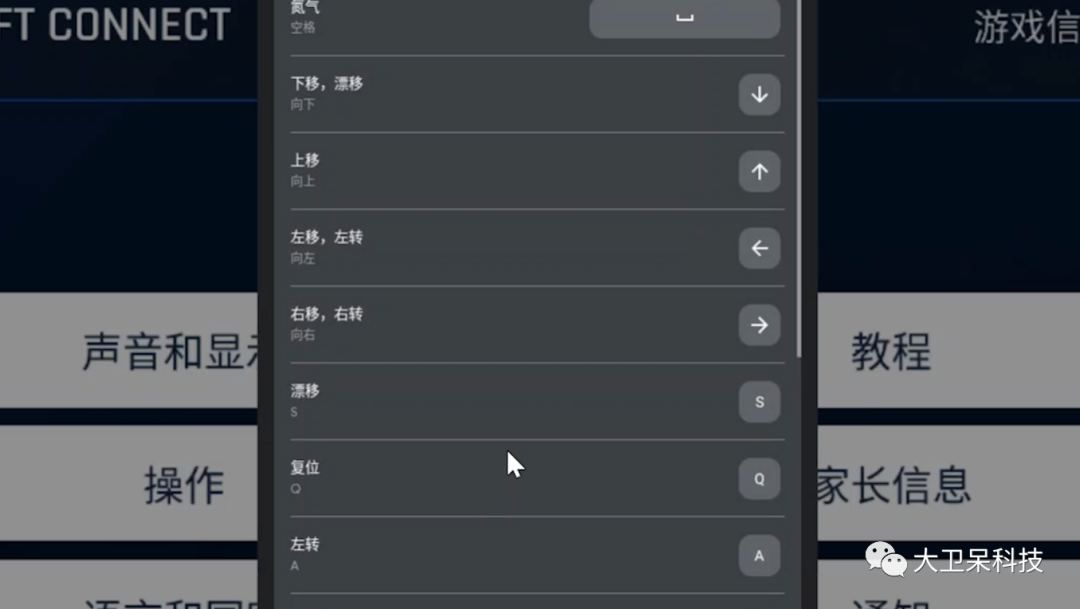Edit the left arrow key for 左移，左转
The width and height of the screenshot is (1080, 609).
coord(759,248)
